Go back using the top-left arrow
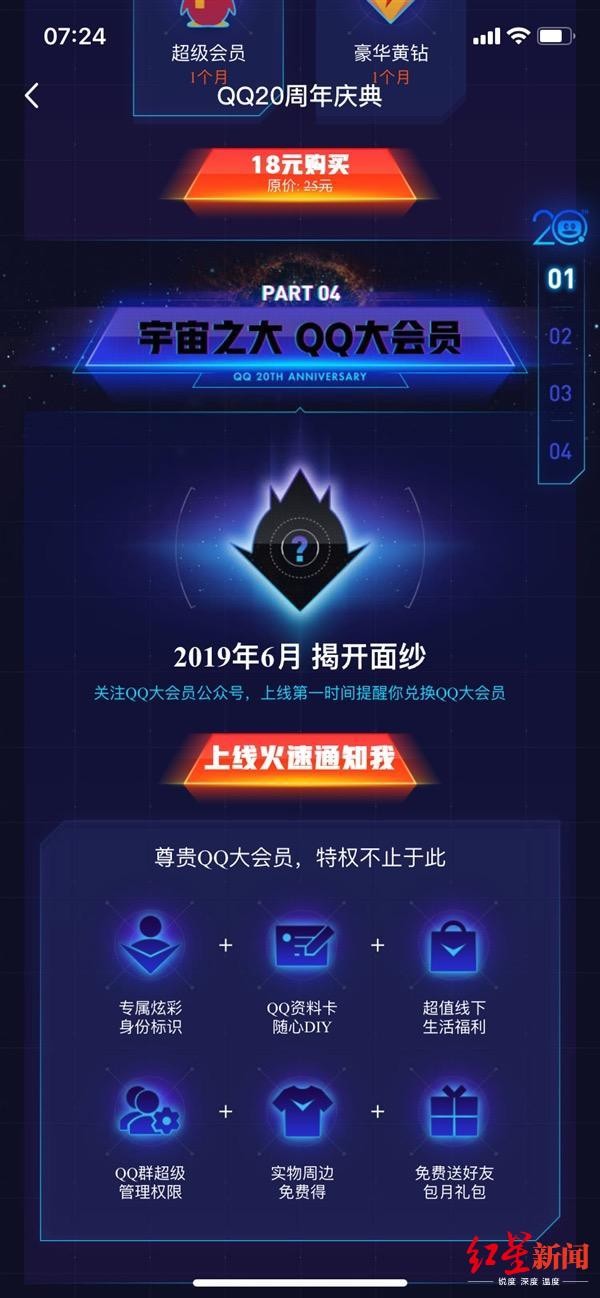 point(32,96)
